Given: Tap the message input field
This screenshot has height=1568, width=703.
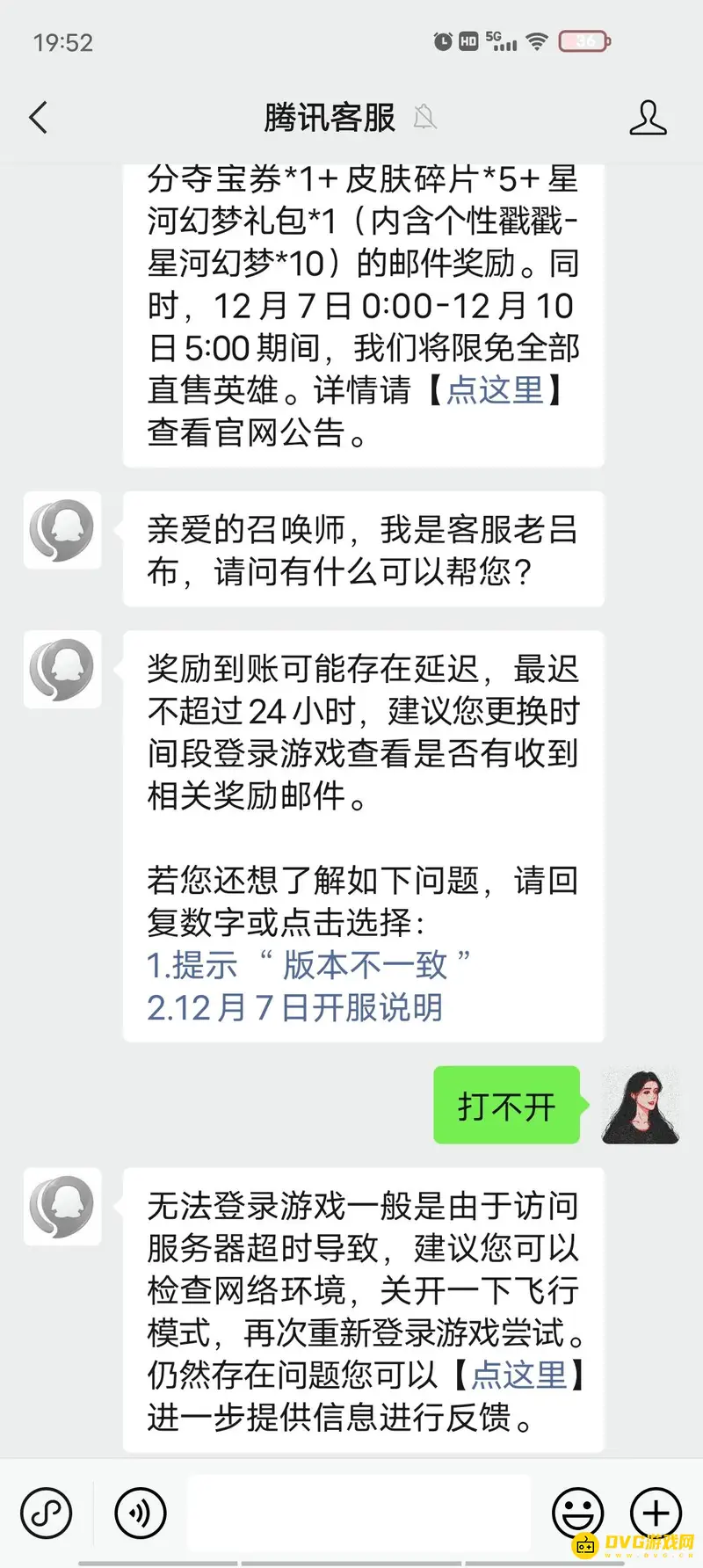Looking at the screenshot, I should [x=360, y=1510].
